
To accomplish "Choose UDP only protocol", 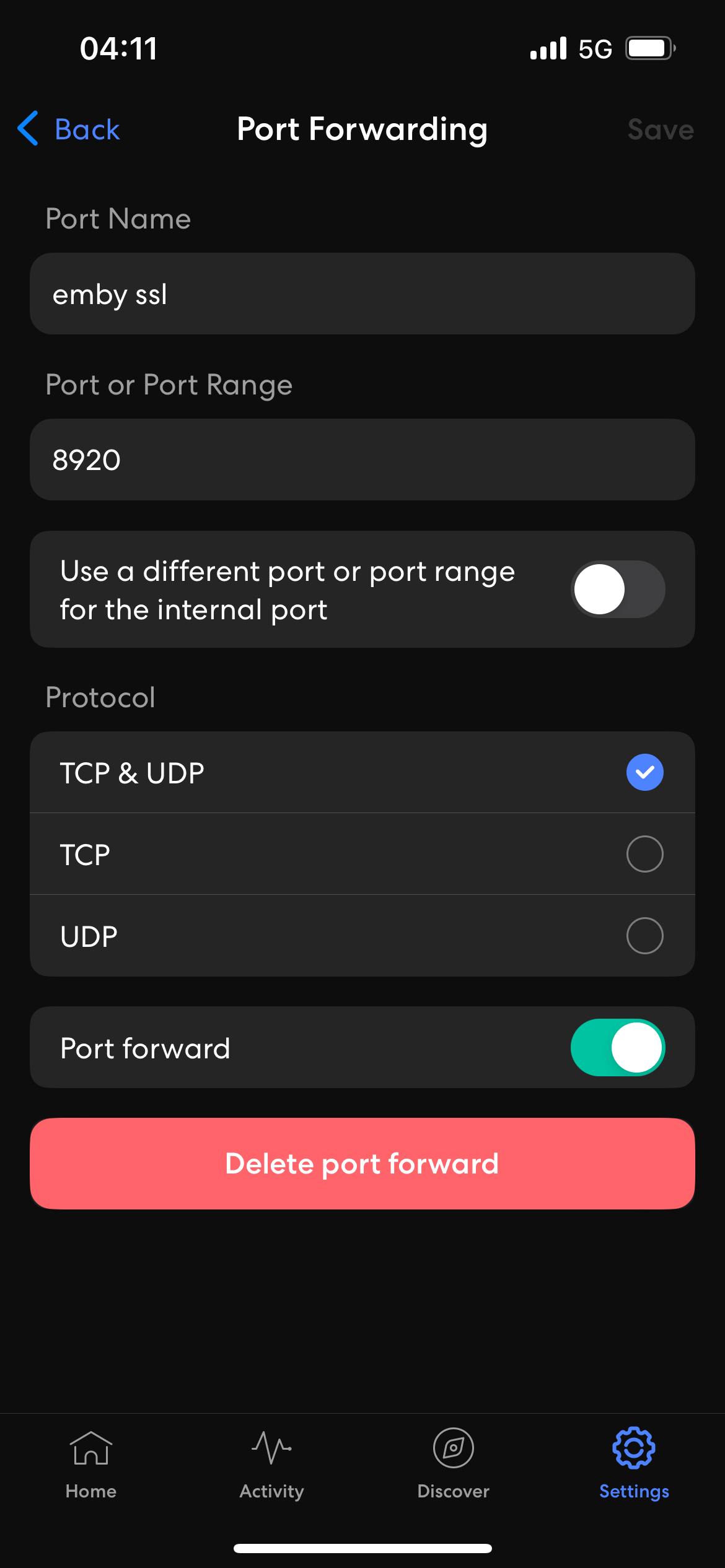I will point(644,936).
